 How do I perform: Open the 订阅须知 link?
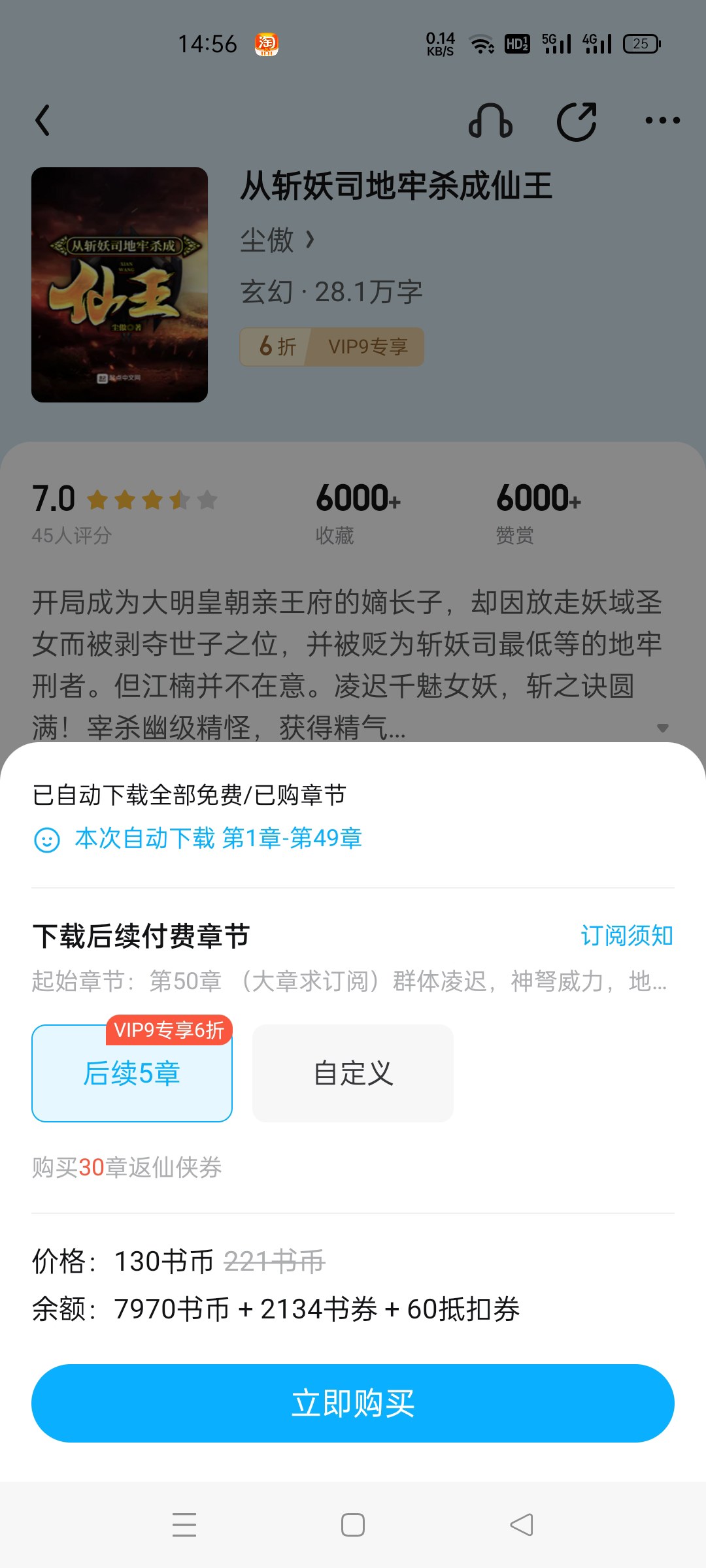click(626, 936)
